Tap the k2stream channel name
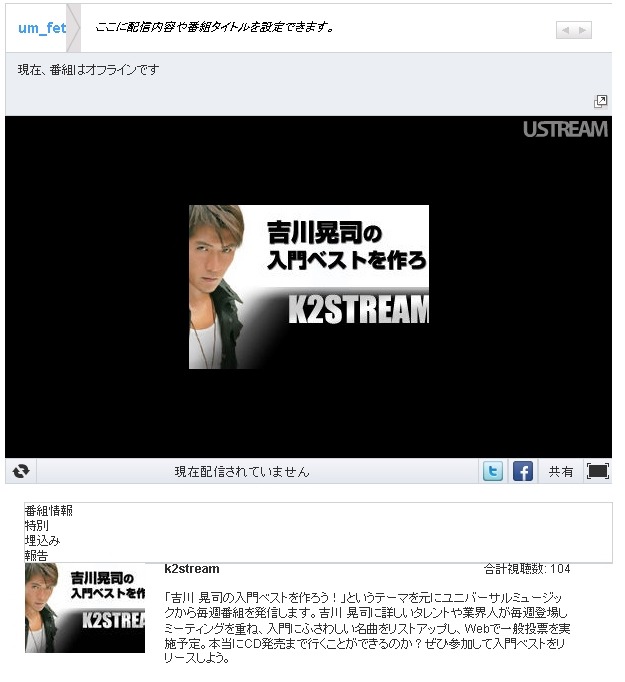The height and width of the screenshot is (682, 625). click(x=191, y=569)
